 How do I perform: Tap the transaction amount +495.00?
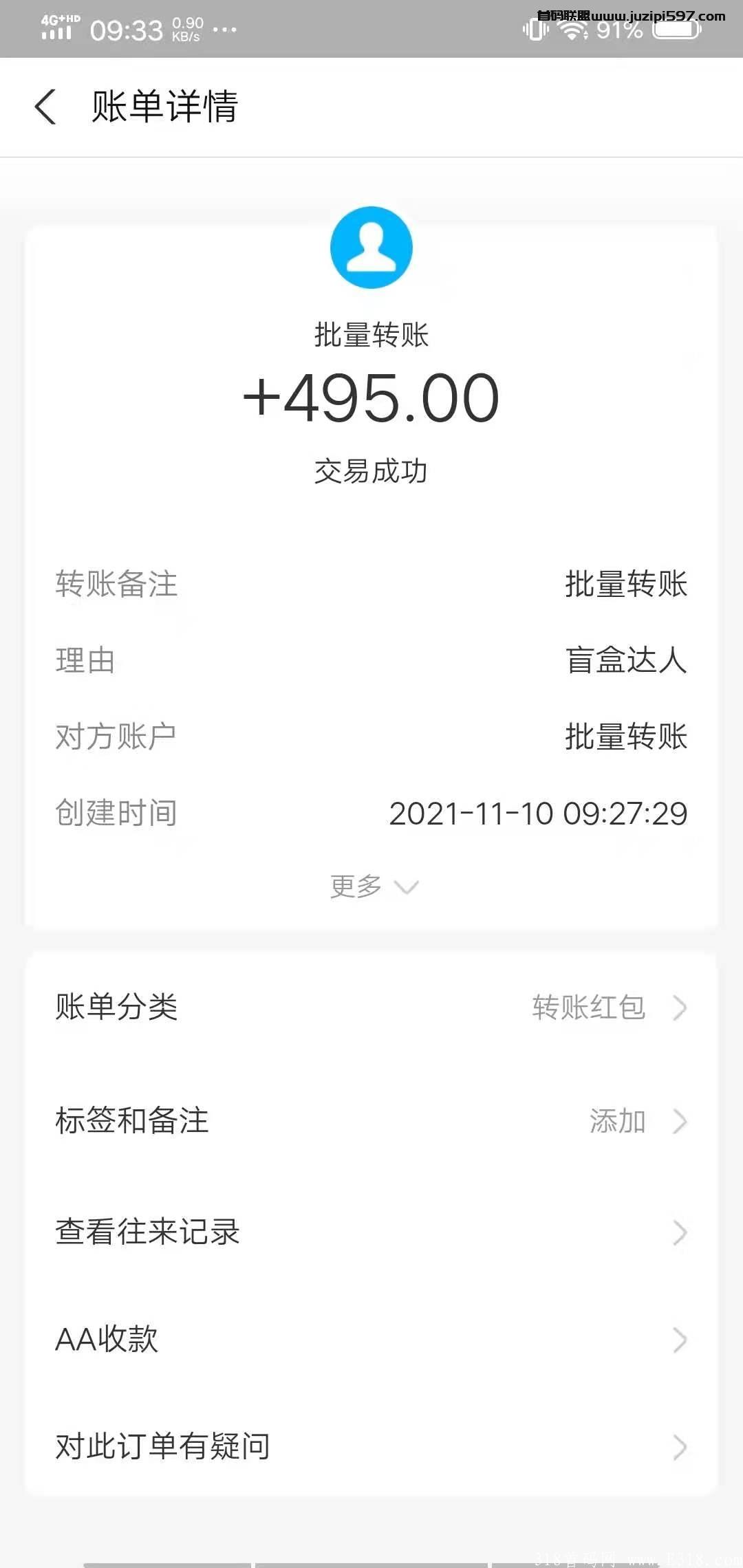(371, 398)
